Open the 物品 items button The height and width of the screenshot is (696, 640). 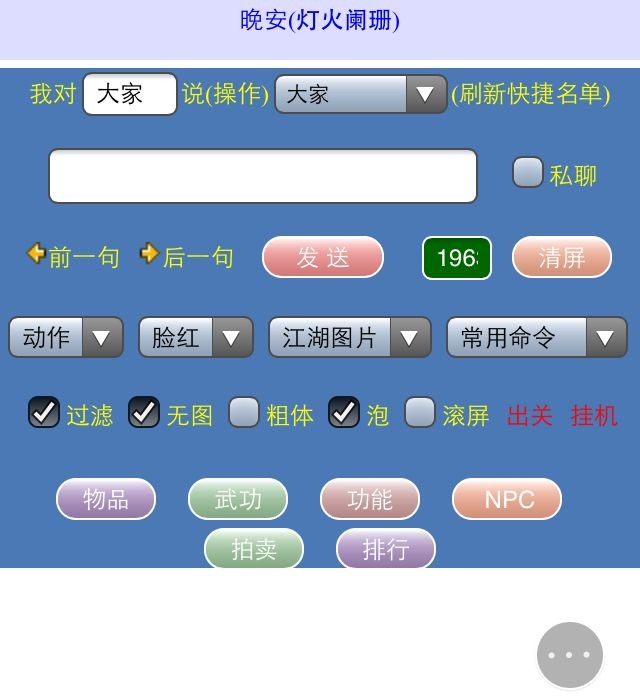tap(106, 499)
